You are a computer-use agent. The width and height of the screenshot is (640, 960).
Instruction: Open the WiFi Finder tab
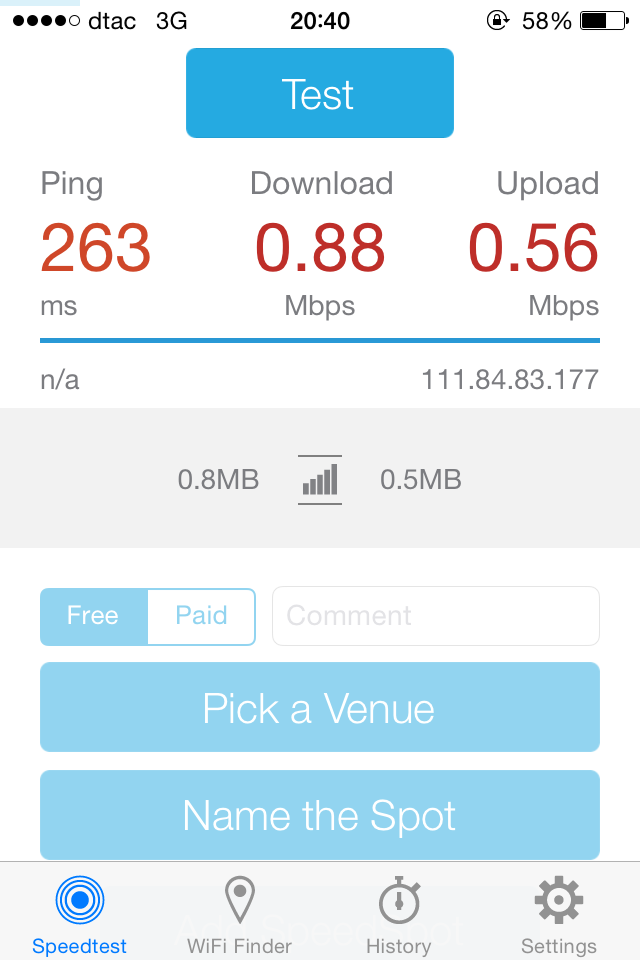click(239, 914)
